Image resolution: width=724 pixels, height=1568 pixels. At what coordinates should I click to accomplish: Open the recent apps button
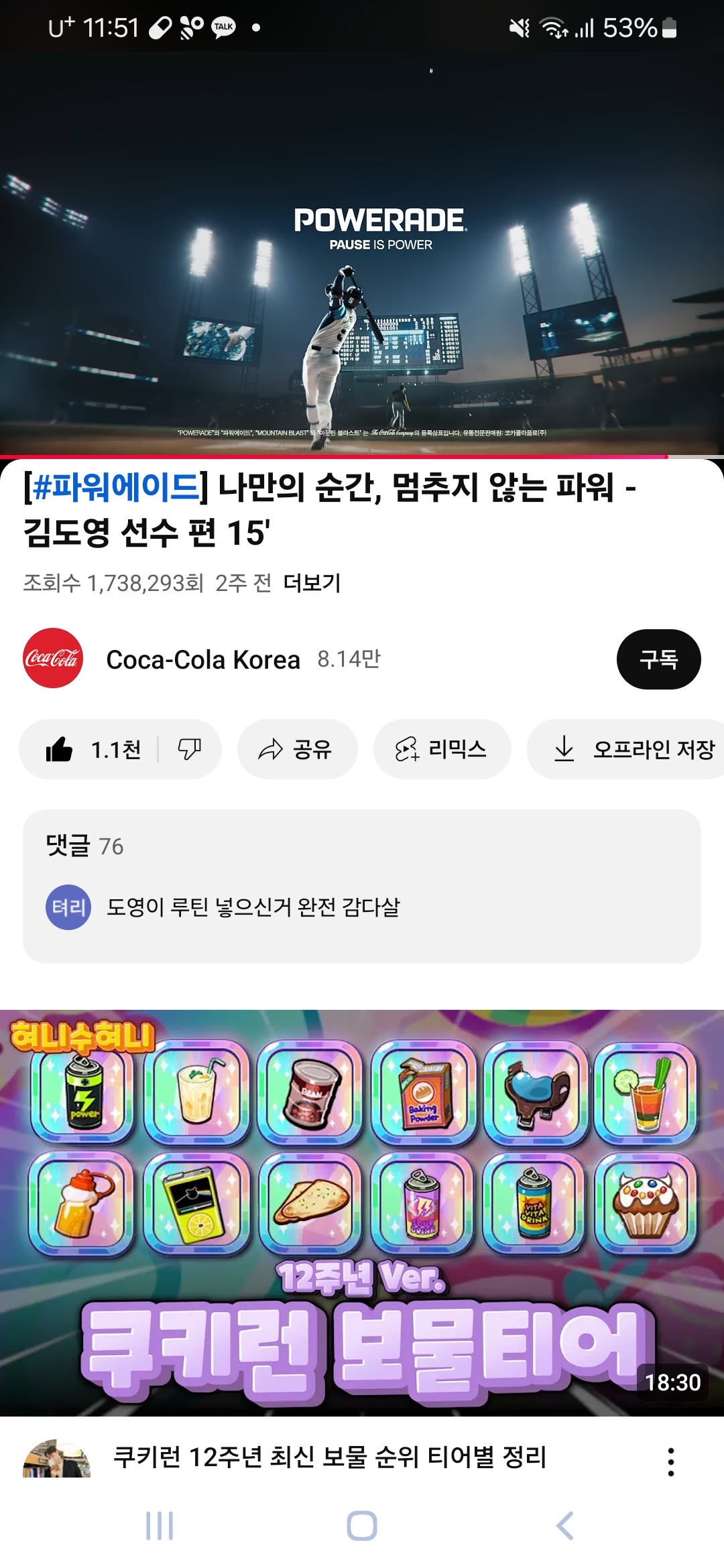point(160,1526)
